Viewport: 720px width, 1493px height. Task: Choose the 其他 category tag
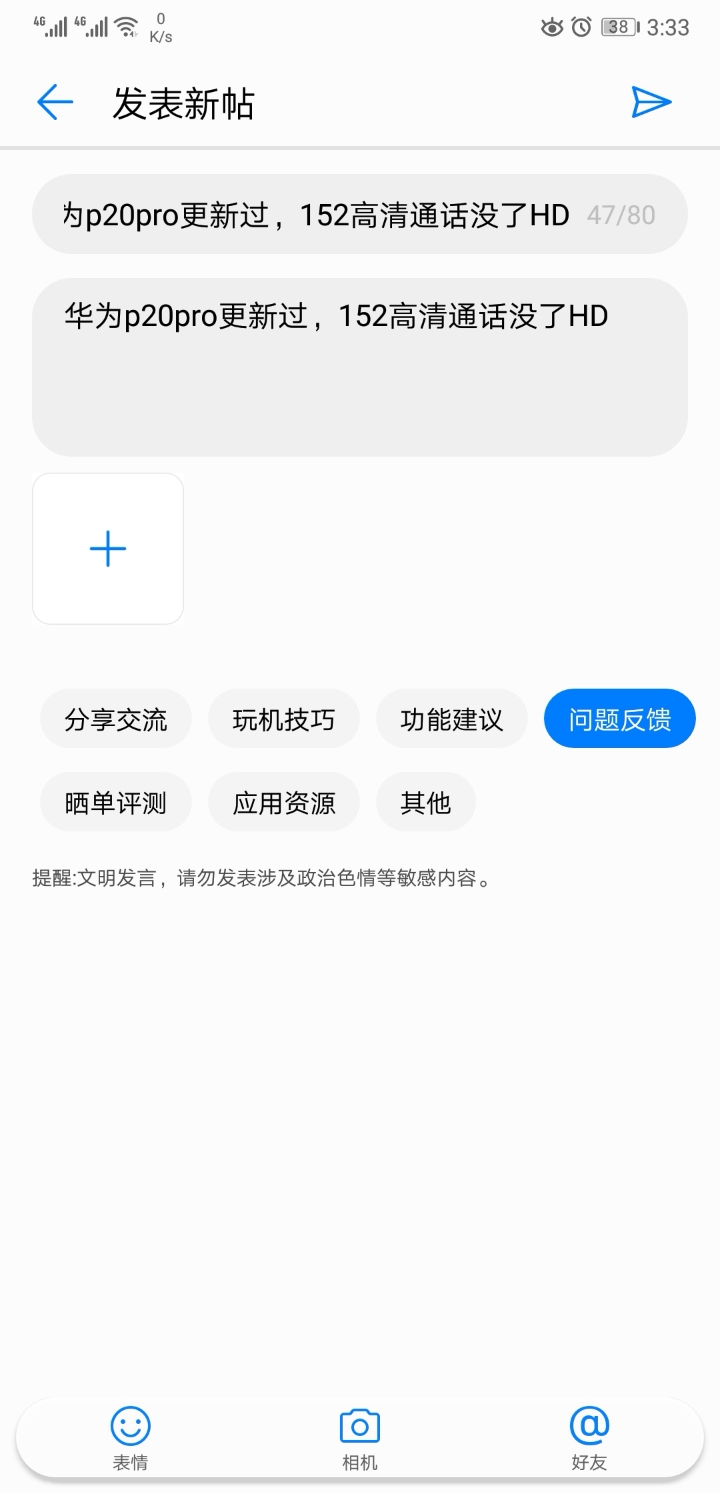pos(425,801)
